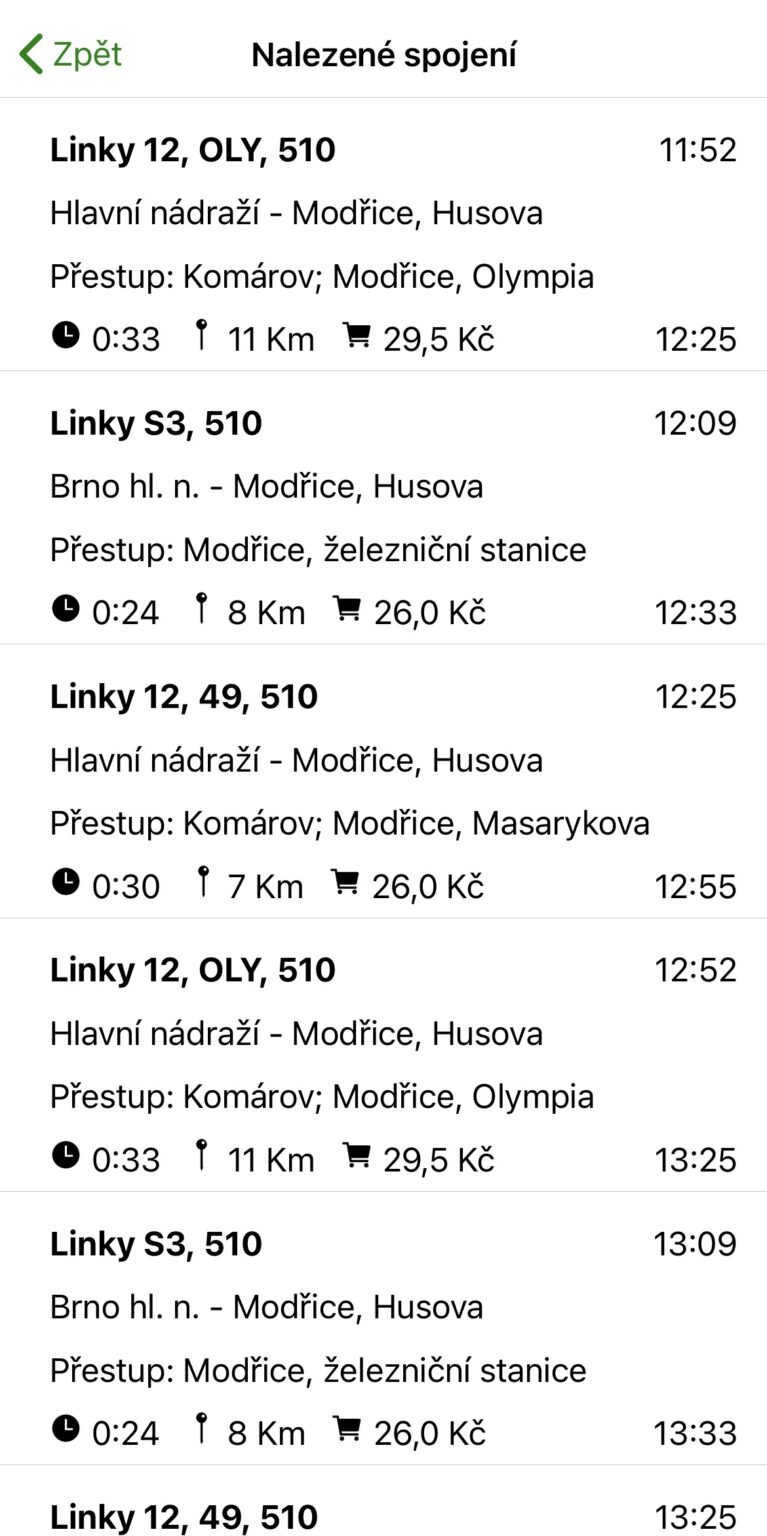Go back with the Zpět button

(x=70, y=54)
